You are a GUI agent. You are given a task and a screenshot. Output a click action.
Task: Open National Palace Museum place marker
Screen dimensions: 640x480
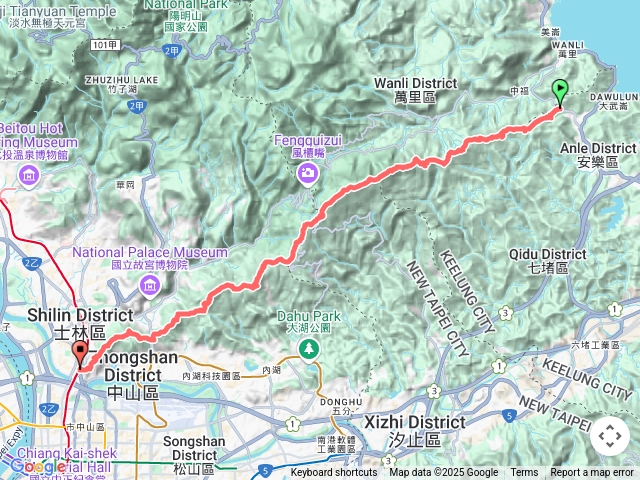[x=150, y=288]
